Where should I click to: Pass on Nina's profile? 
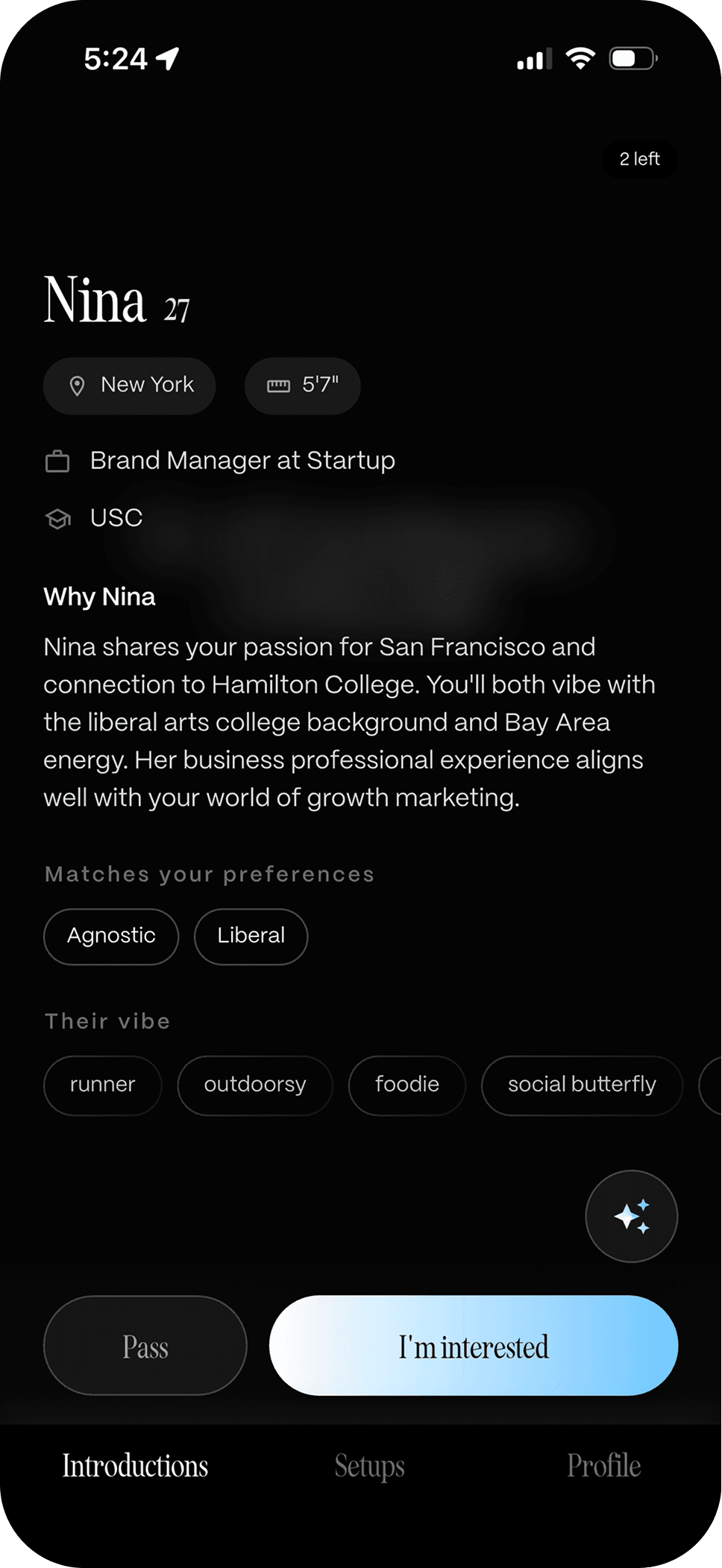(145, 1346)
